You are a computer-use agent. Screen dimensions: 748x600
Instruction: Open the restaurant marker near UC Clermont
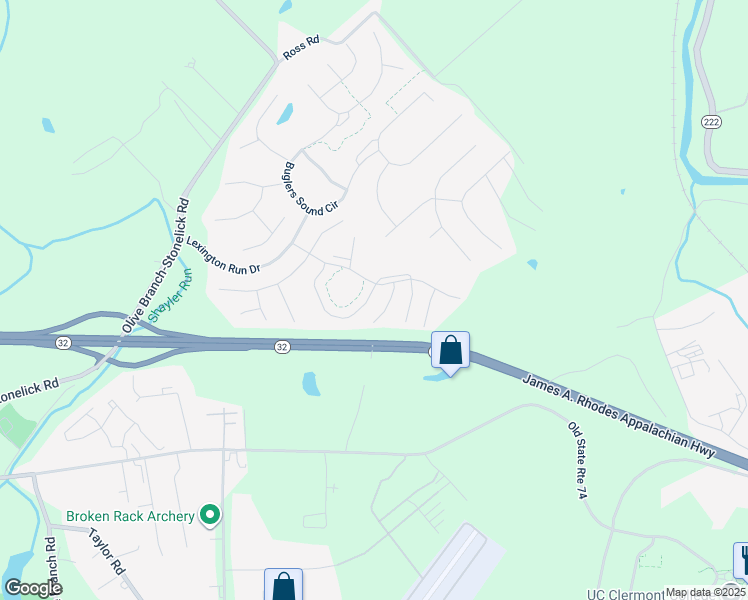tap(742, 560)
